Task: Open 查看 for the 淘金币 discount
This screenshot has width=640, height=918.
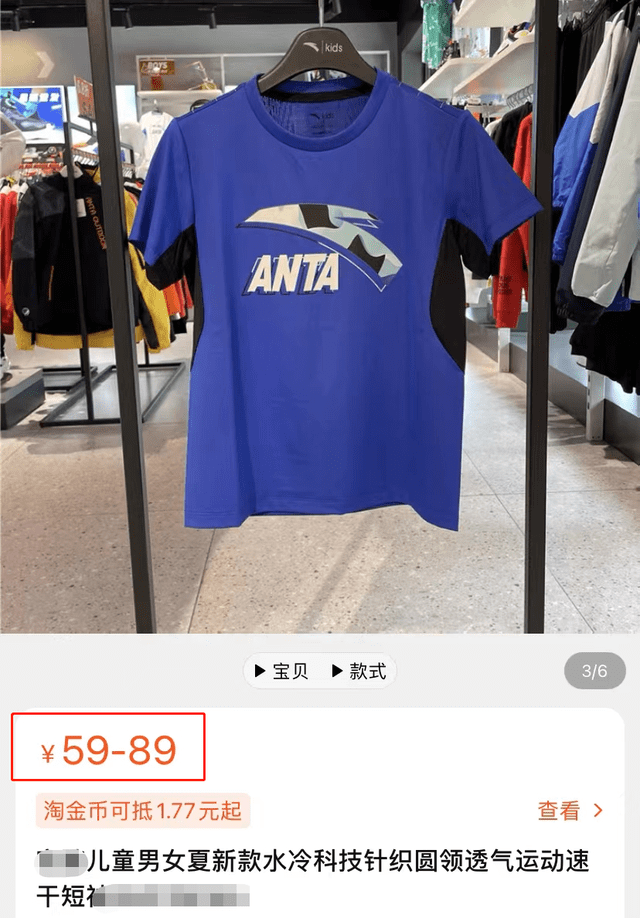Action: (x=570, y=810)
